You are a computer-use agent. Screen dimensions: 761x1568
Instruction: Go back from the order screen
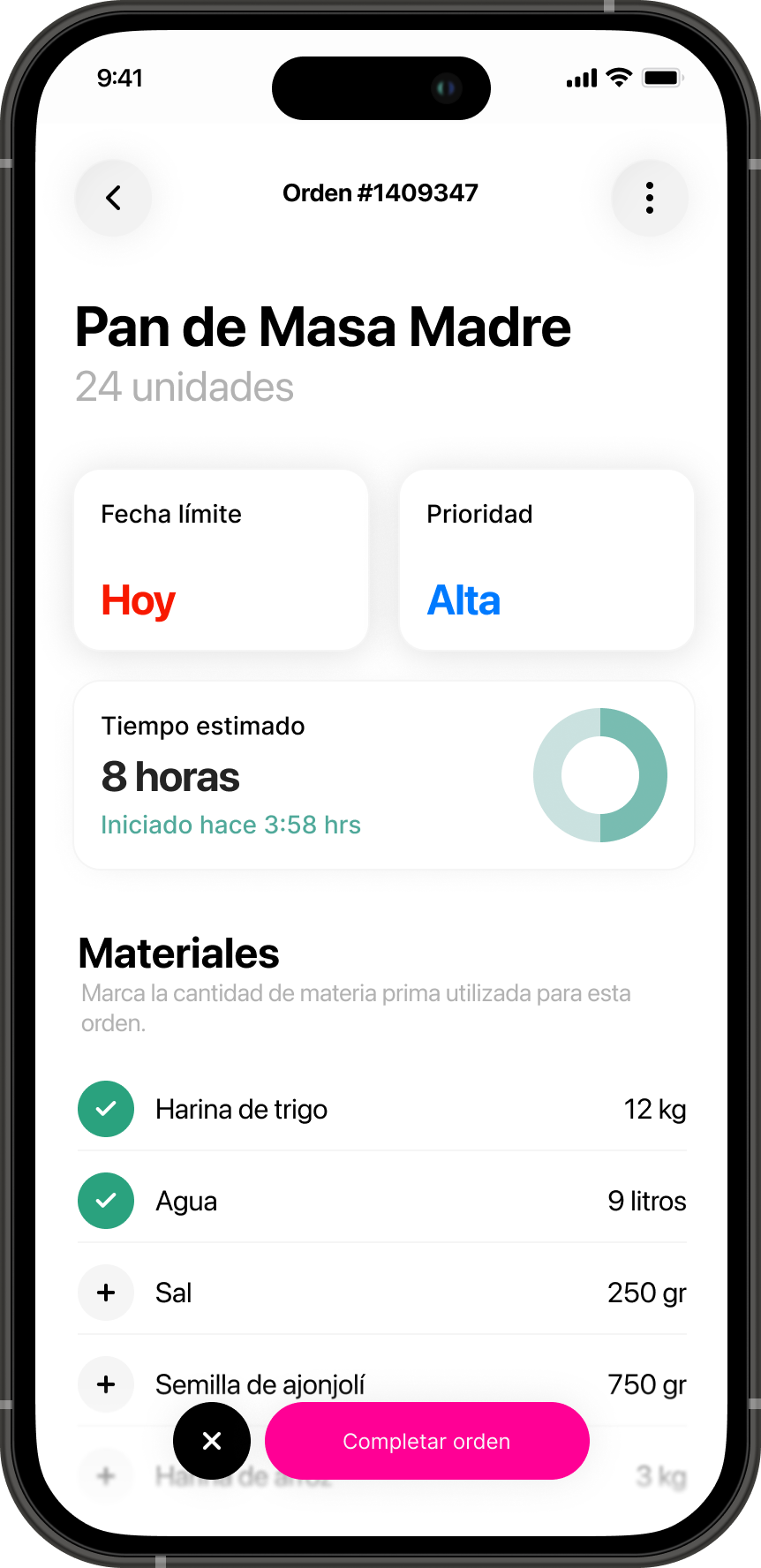click(113, 198)
